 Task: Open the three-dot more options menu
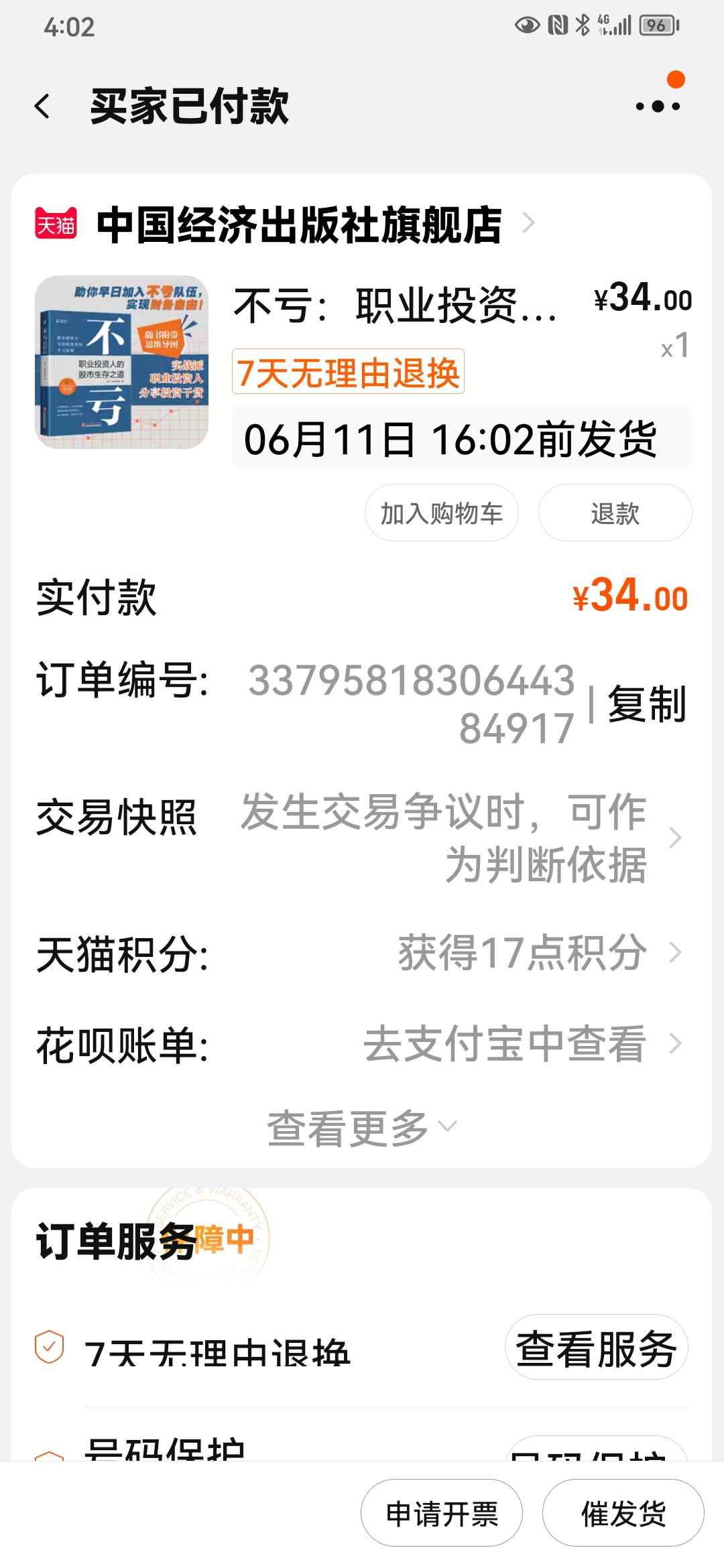[x=658, y=106]
